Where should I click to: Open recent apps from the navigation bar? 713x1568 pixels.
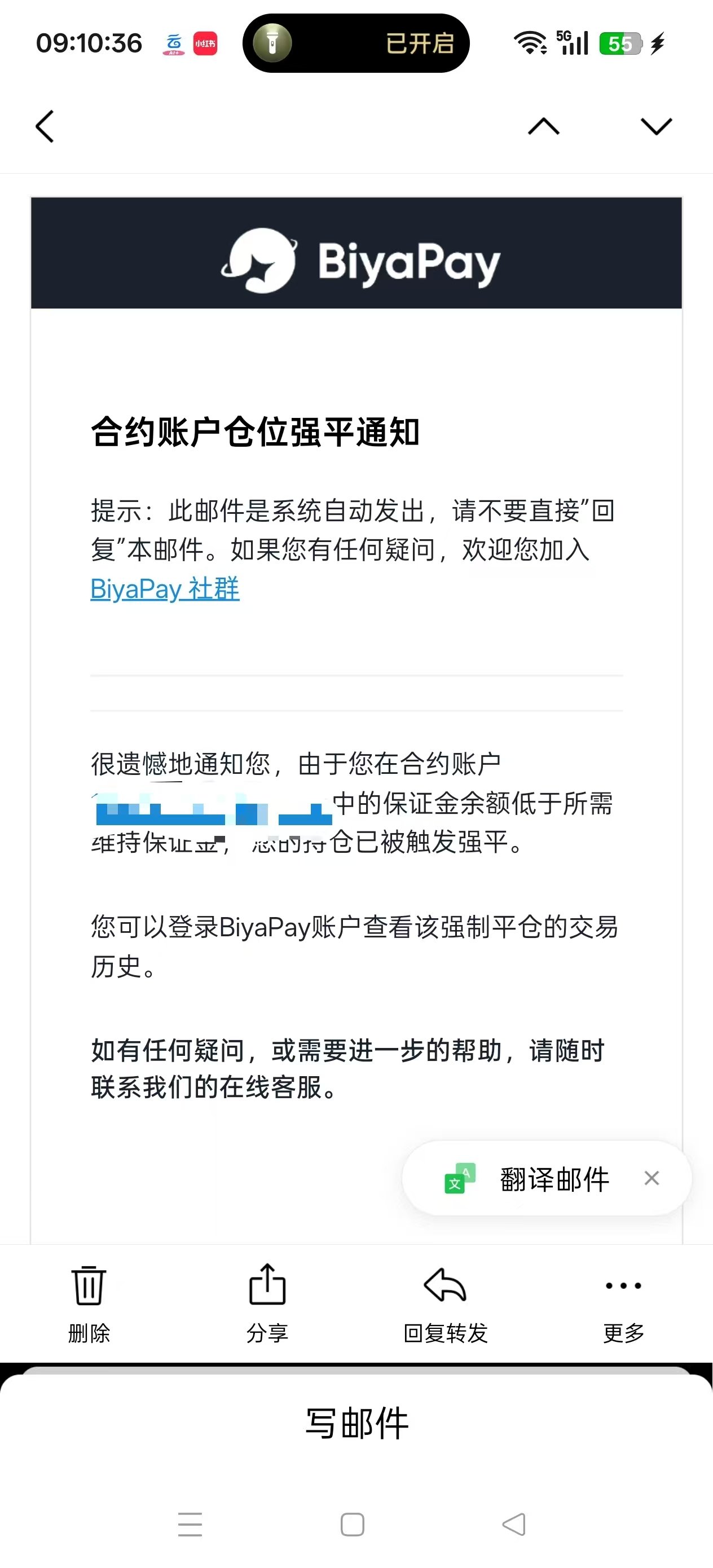190,1523
